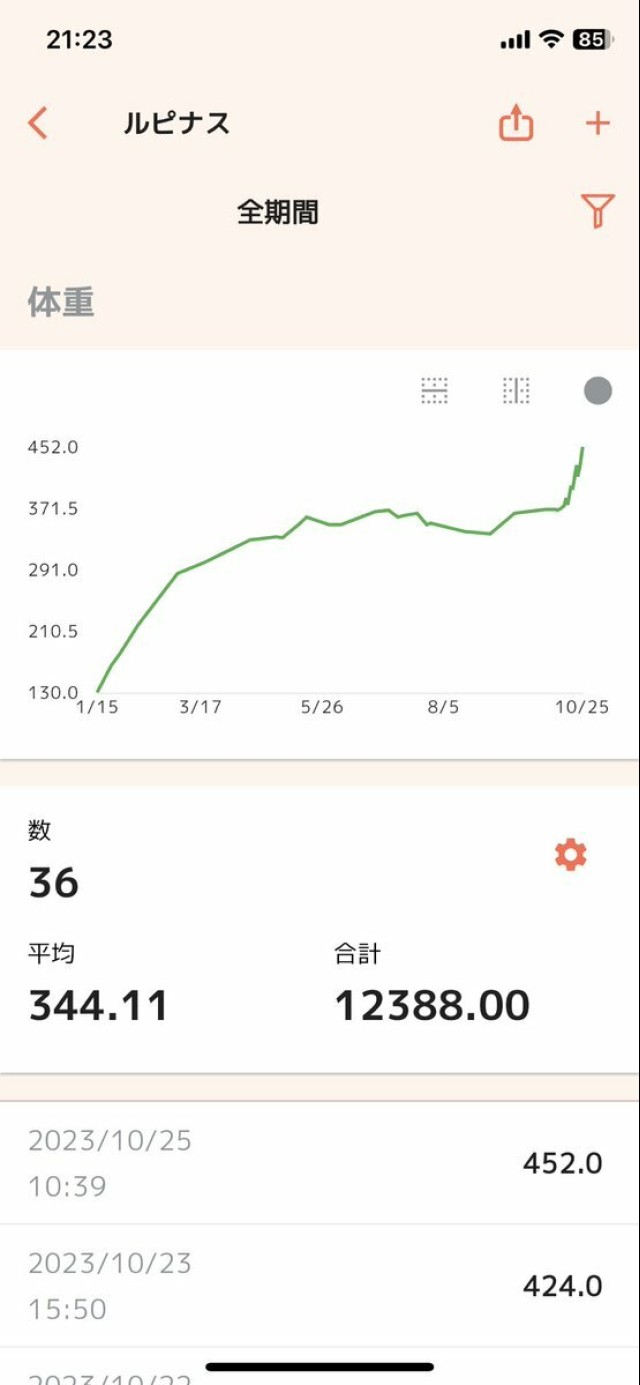The height and width of the screenshot is (1385, 640).
Task: Toggle vertical grid lines on the chart
Action: pyautogui.click(x=516, y=391)
